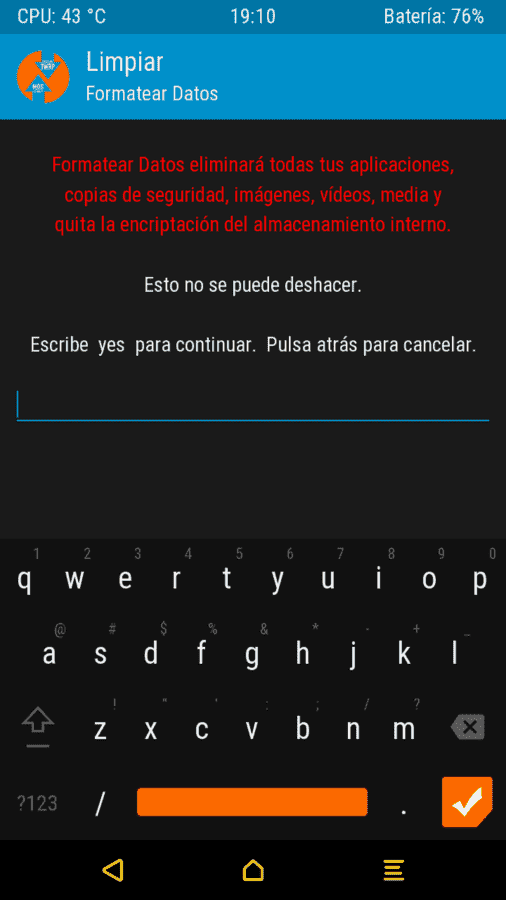The height and width of the screenshot is (900, 506).
Task: Insert a space with the orange spacebar
Action: [252, 802]
